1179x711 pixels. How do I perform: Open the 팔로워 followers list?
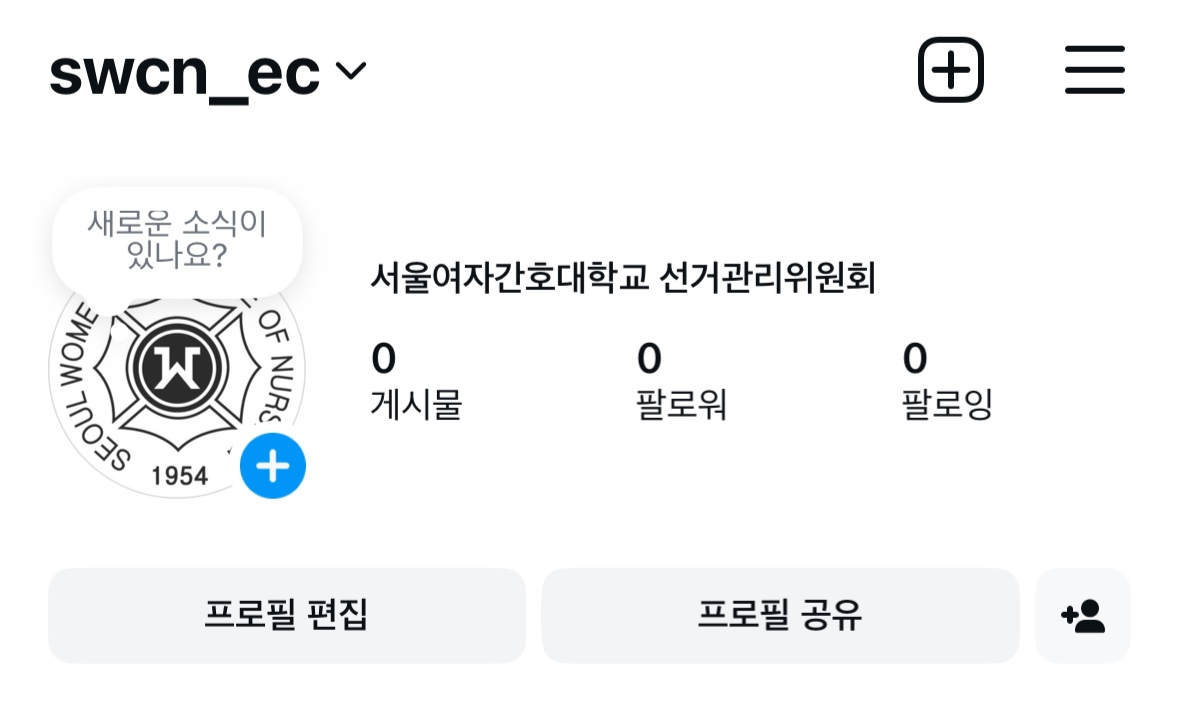tap(681, 382)
